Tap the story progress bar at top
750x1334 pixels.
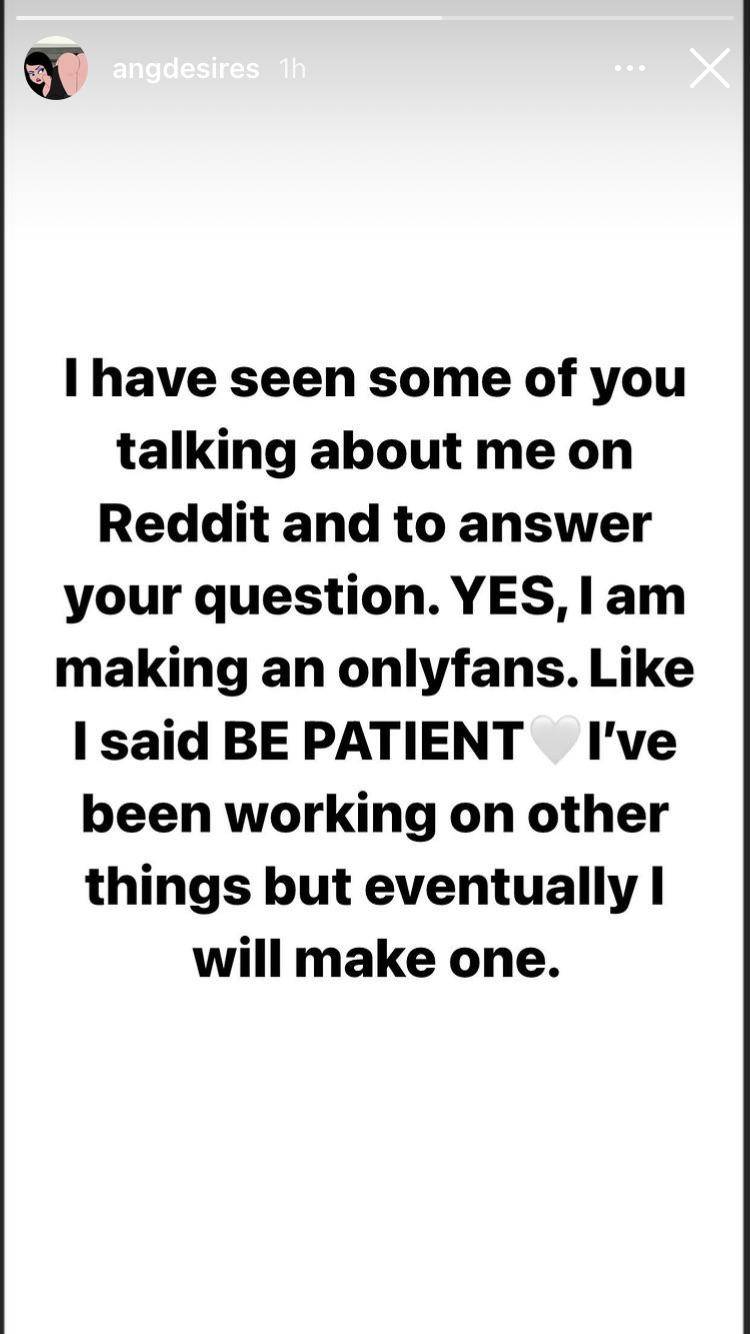click(x=375, y=14)
